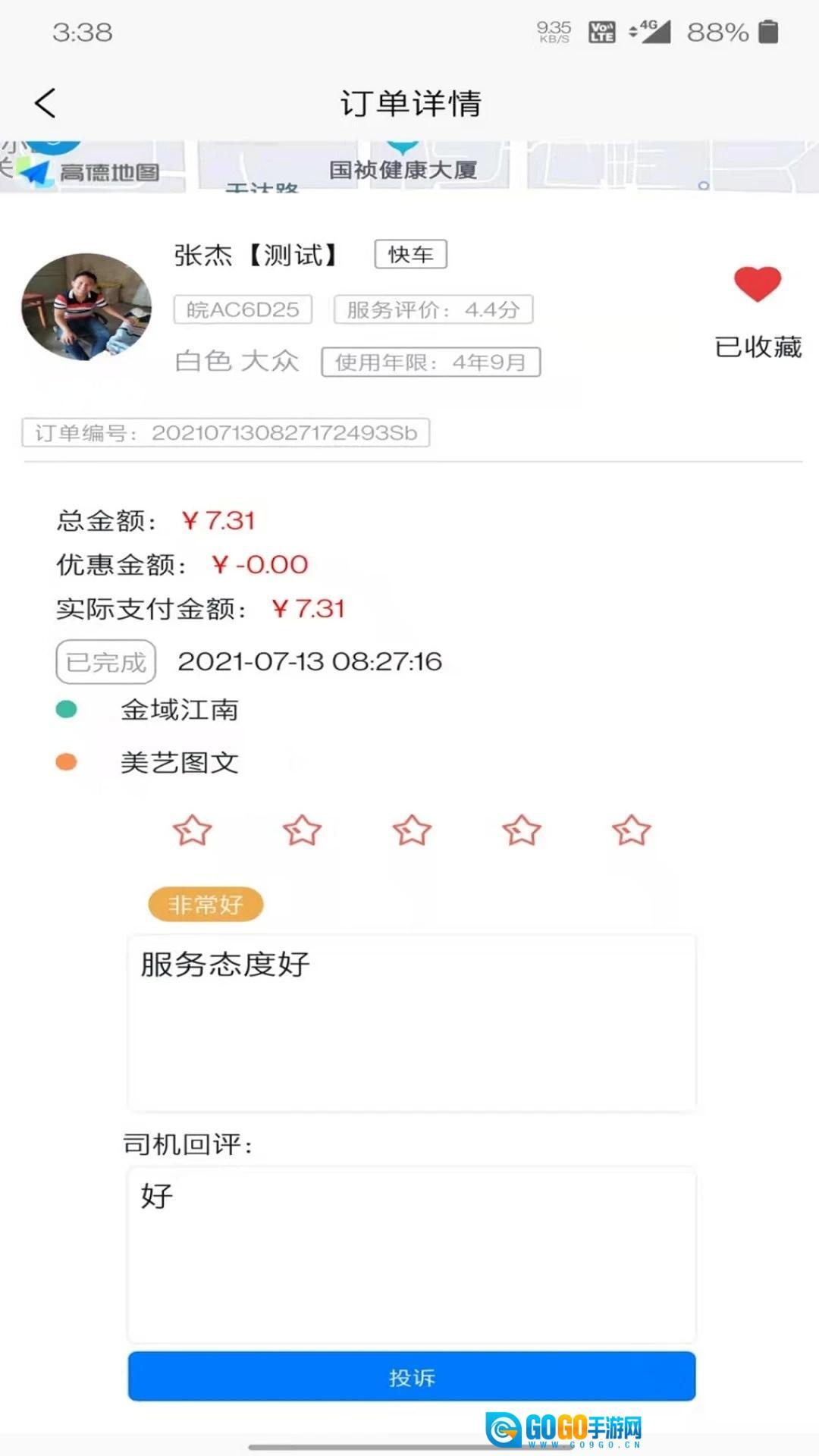Focus the 服务态度好 review text box
Screen dimensions: 819x1456
point(411,1024)
